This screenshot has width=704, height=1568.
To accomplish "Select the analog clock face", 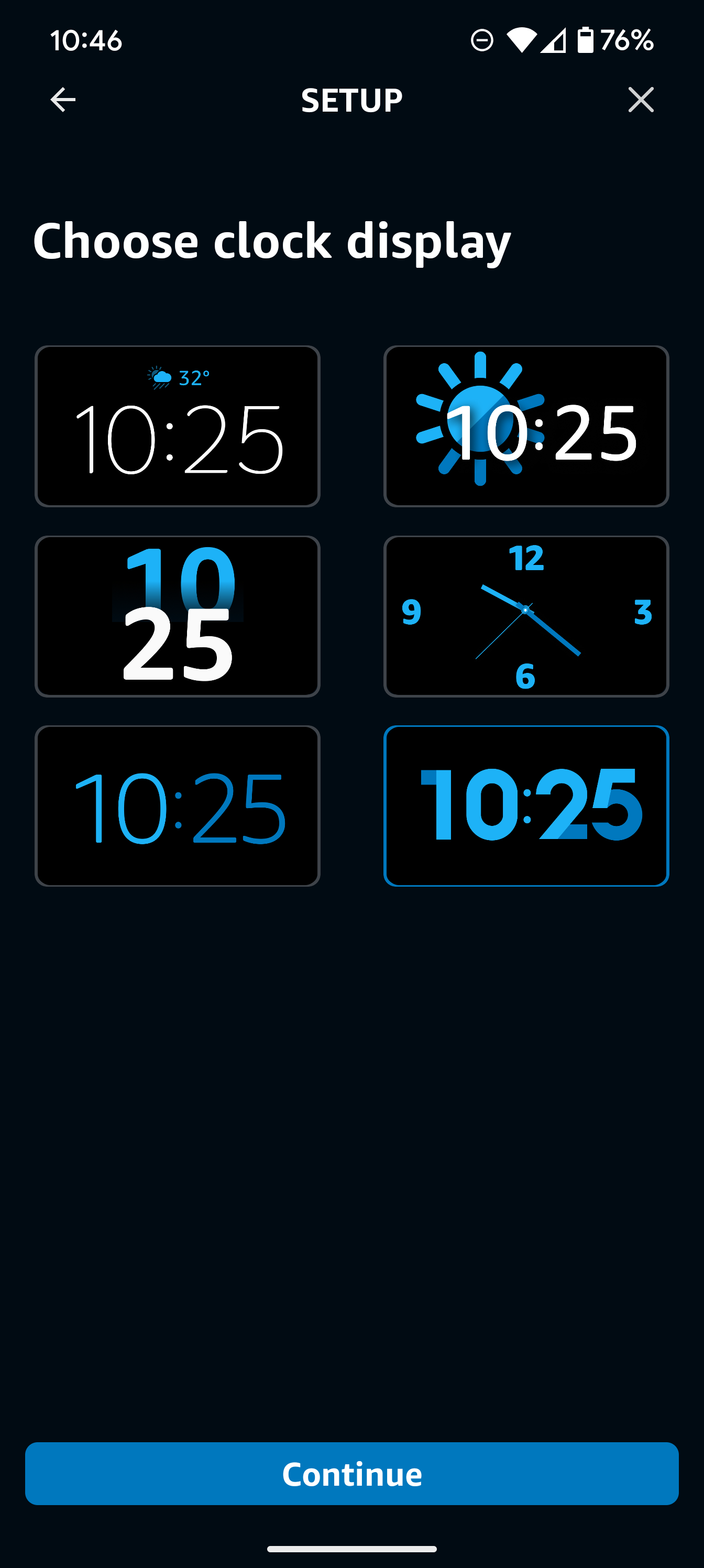I will tap(526, 616).
